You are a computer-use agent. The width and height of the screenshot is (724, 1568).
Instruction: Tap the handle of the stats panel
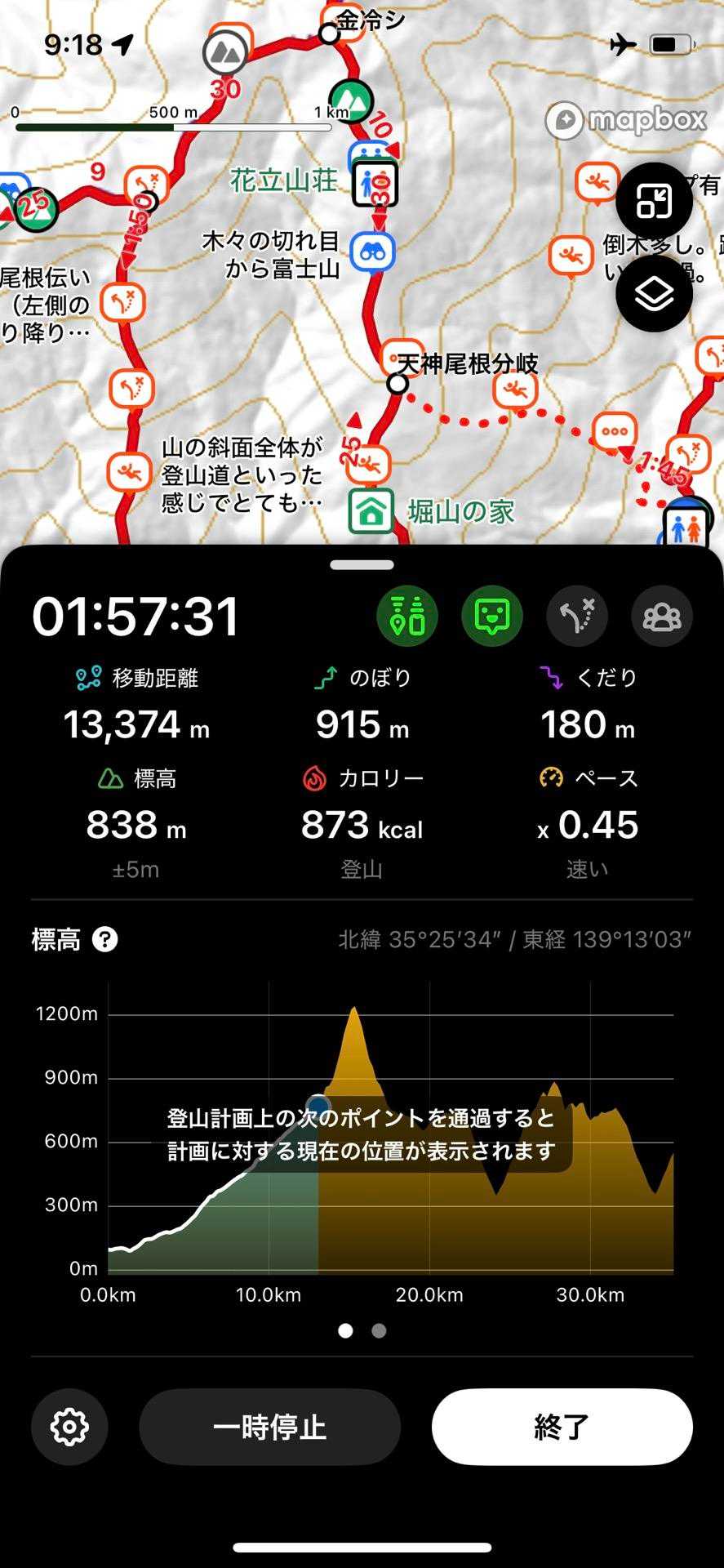pos(362,564)
